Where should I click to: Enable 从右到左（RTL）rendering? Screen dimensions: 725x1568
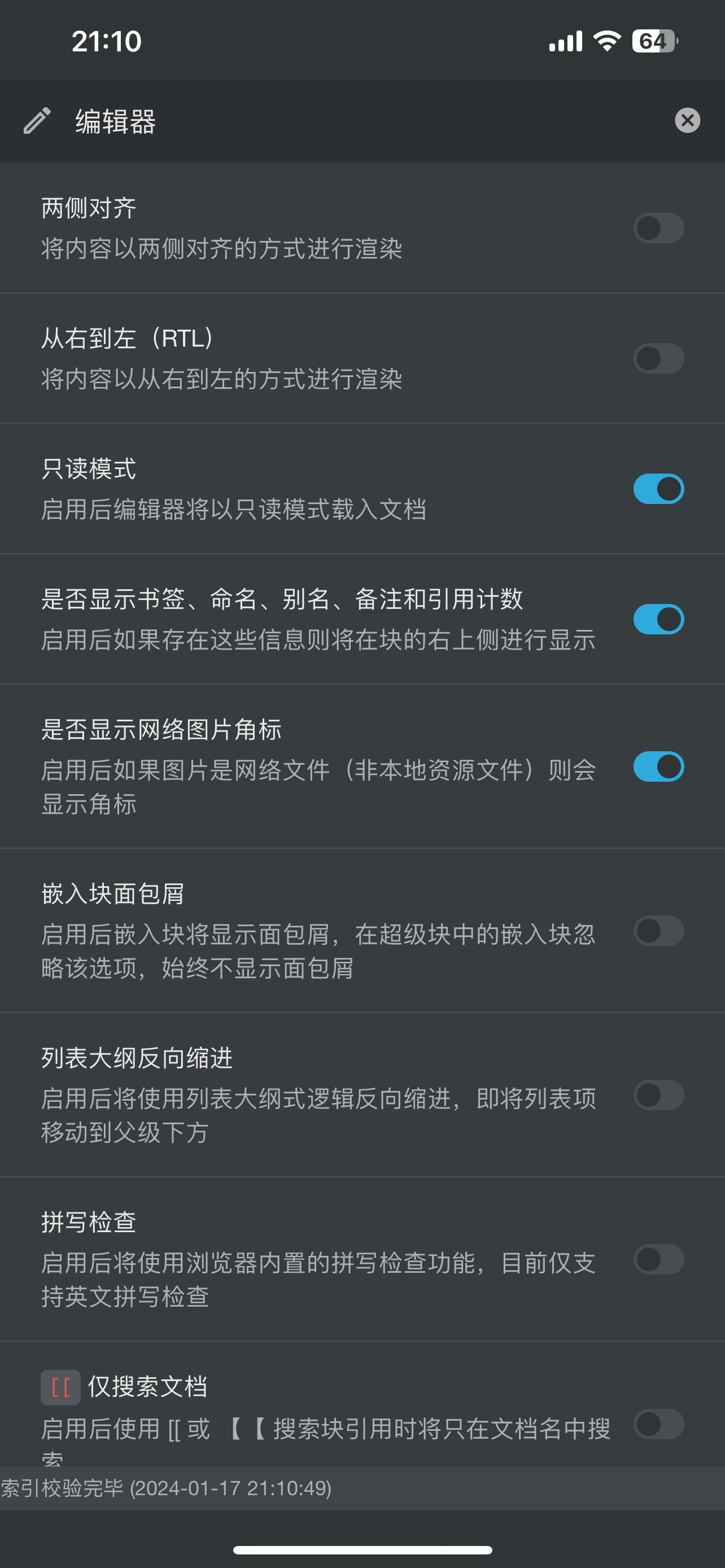pyautogui.click(x=658, y=358)
